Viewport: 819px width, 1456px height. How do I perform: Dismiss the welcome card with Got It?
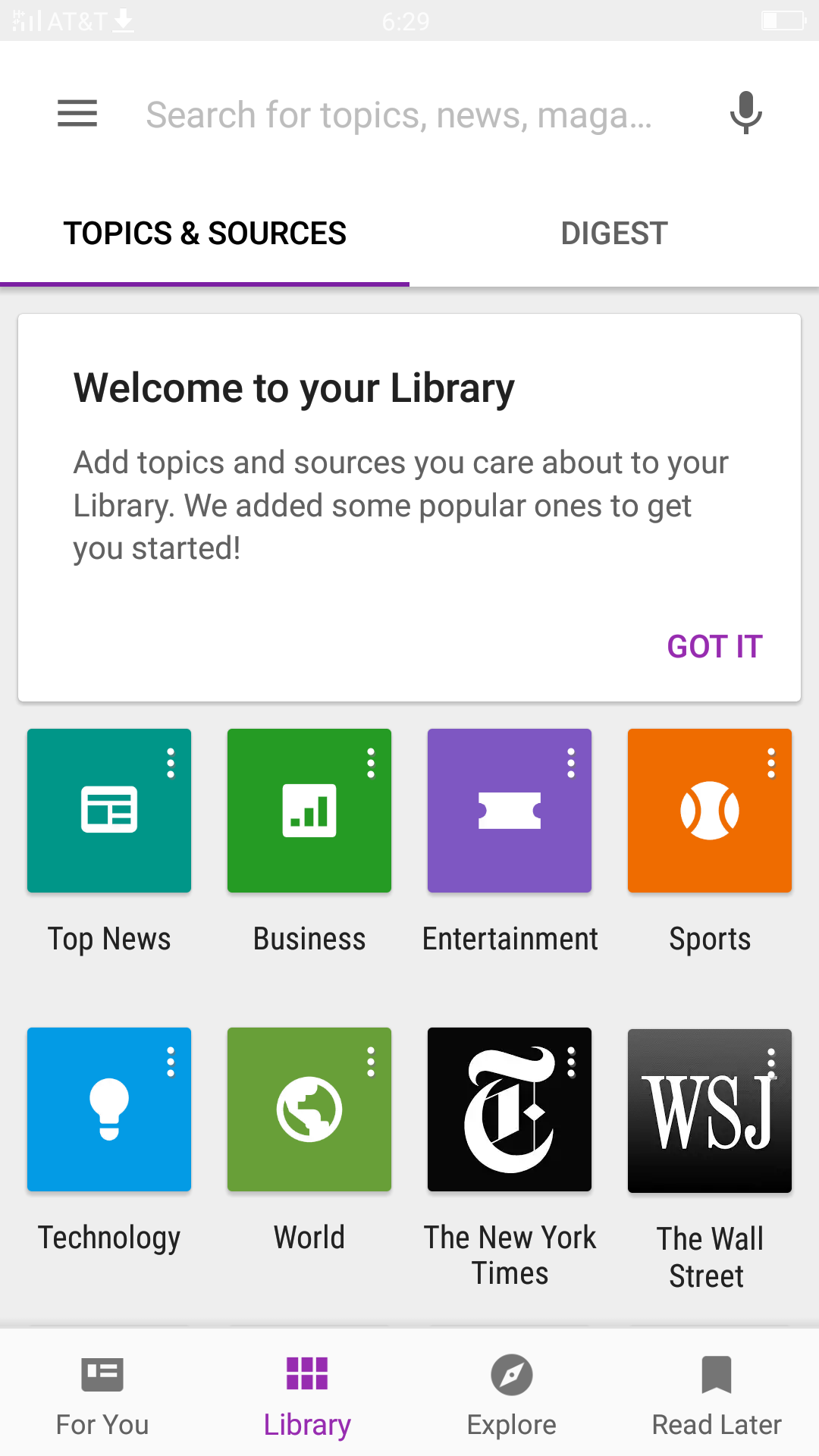coord(714,647)
